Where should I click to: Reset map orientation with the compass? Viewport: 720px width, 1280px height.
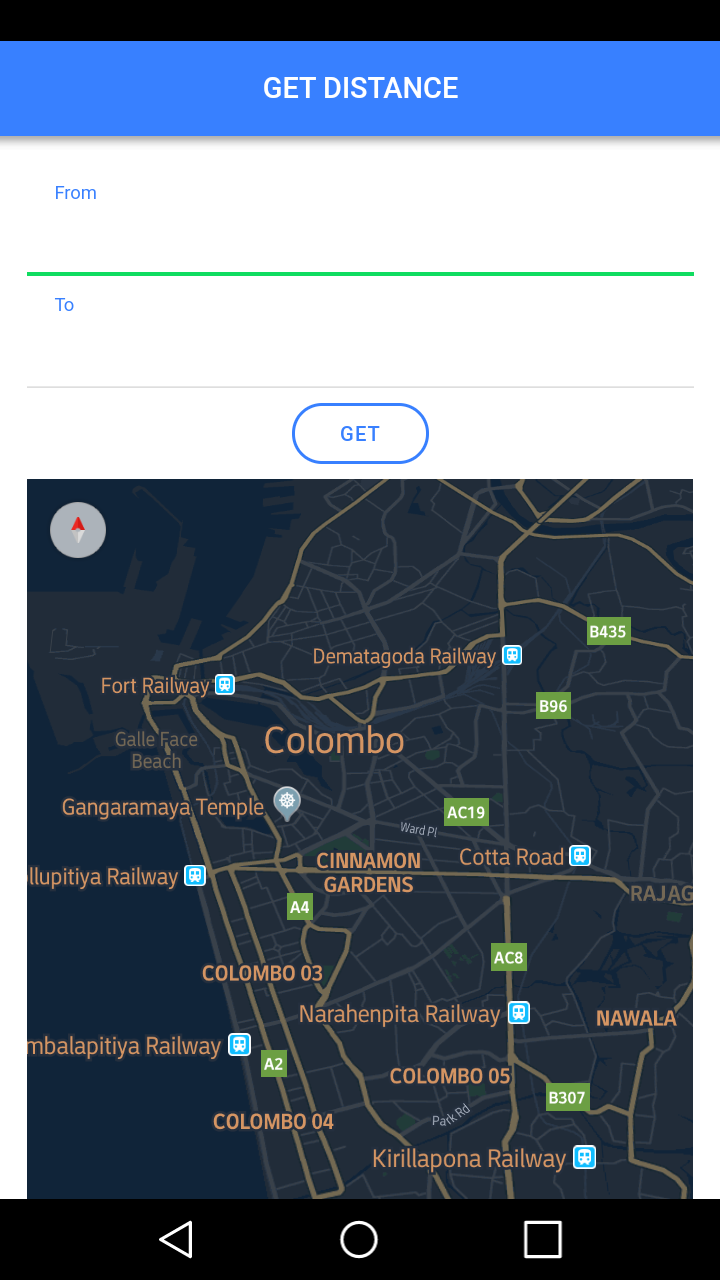click(78, 530)
